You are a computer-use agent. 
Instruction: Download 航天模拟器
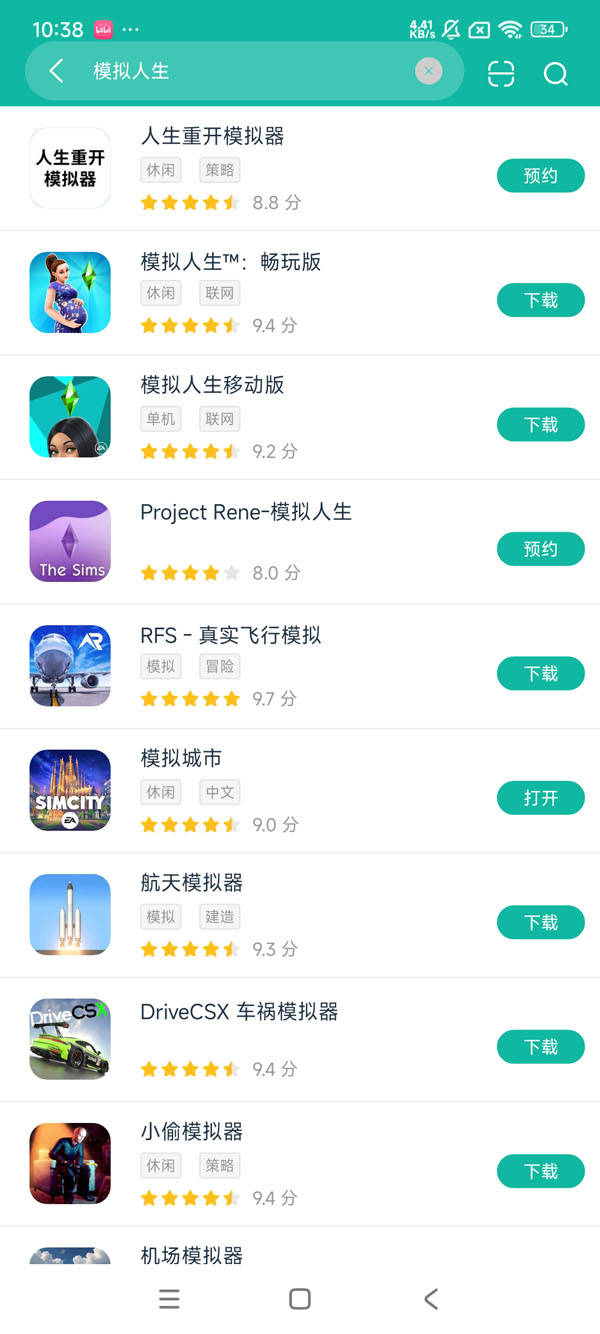(540, 922)
